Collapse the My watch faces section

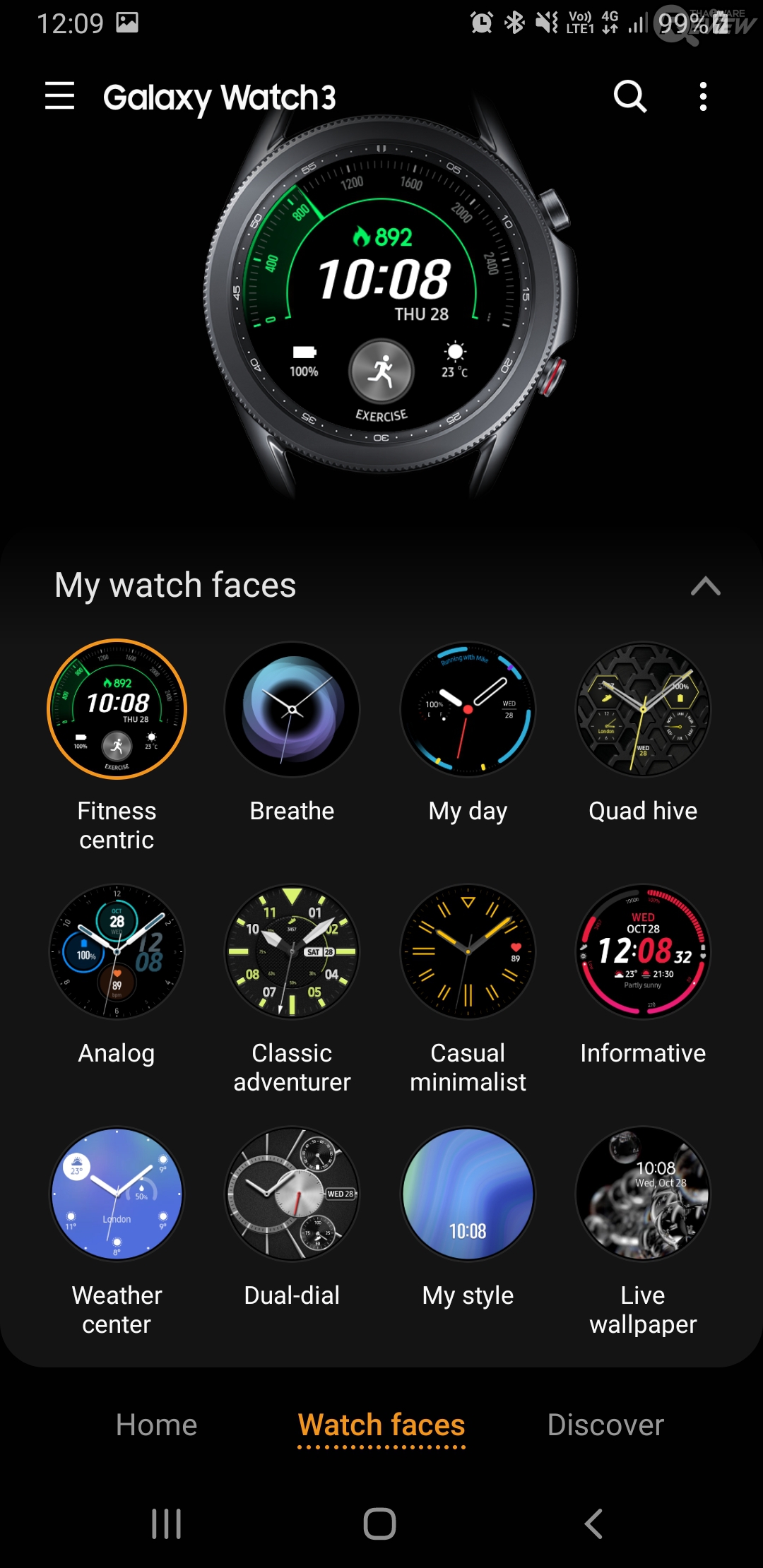click(705, 586)
